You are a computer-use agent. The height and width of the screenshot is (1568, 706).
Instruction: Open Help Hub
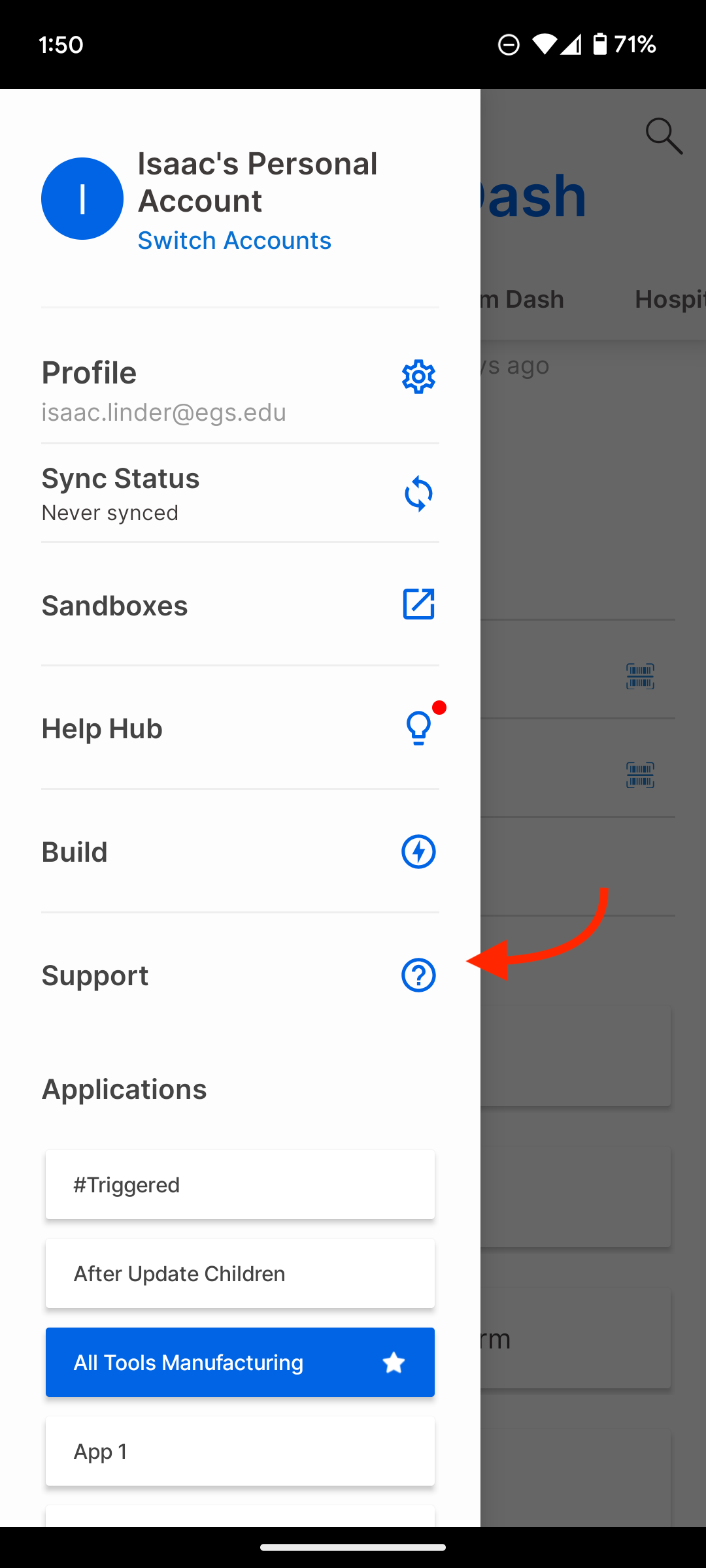(240, 728)
